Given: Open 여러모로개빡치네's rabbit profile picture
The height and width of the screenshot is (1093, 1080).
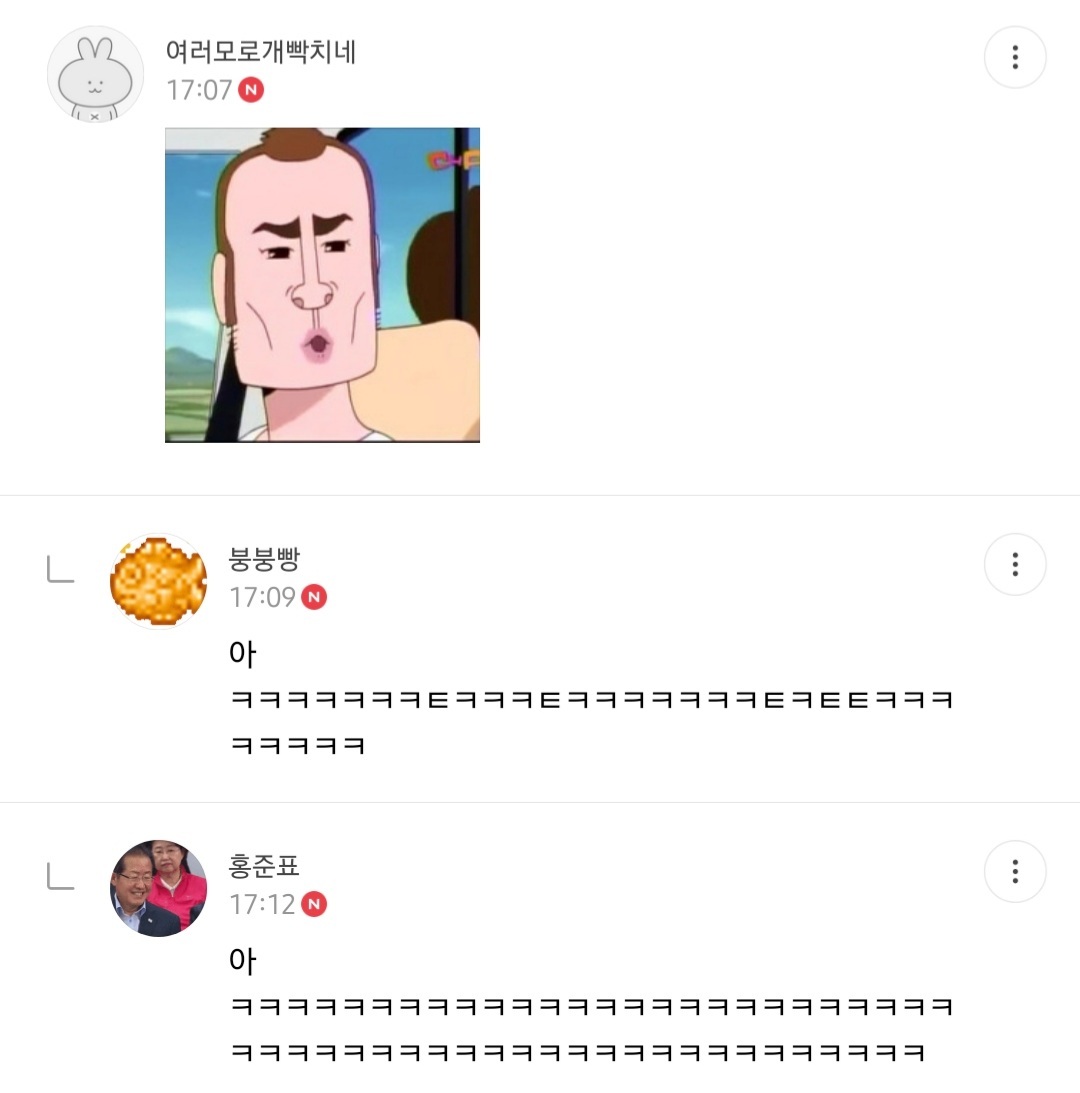Looking at the screenshot, I should coord(95,75).
